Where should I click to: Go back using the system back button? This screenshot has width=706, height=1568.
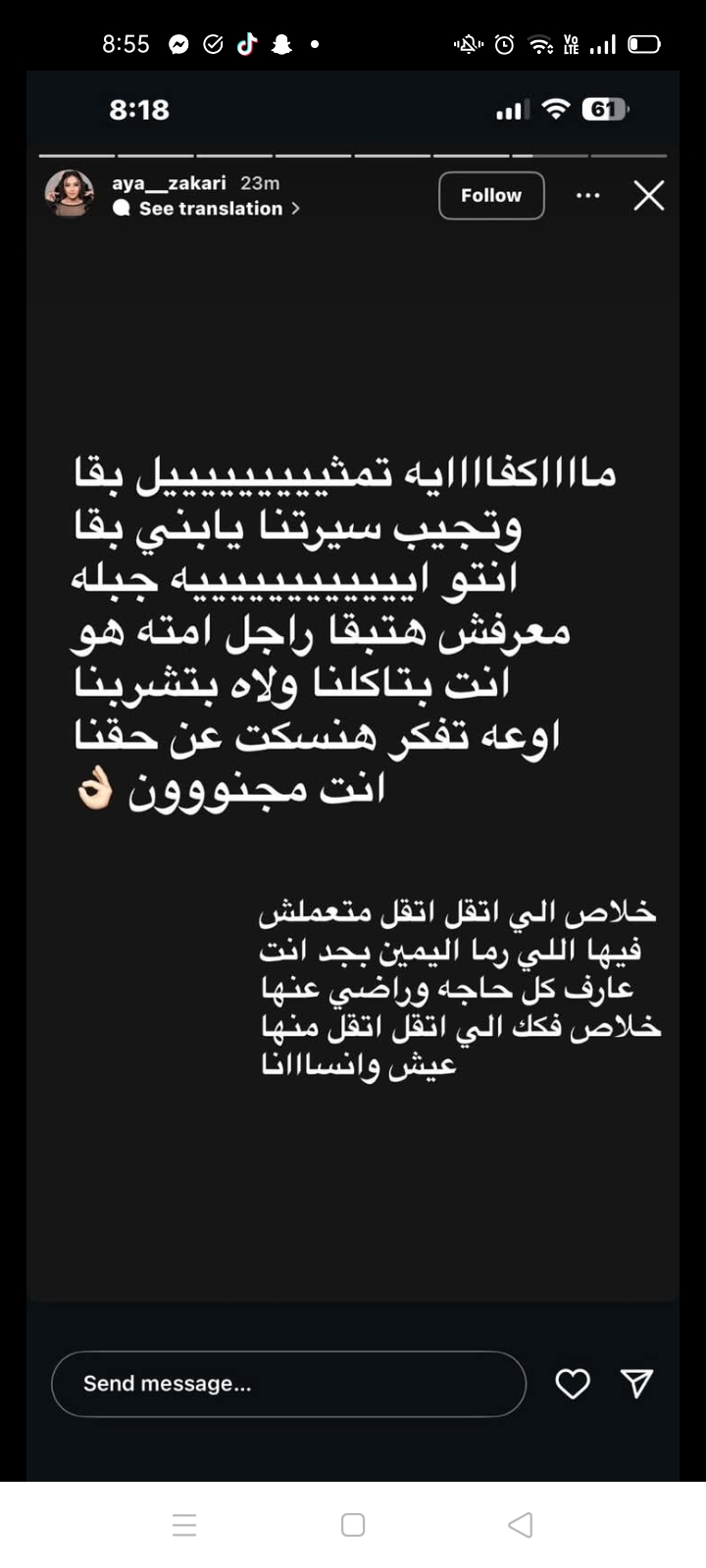(x=521, y=1525)
